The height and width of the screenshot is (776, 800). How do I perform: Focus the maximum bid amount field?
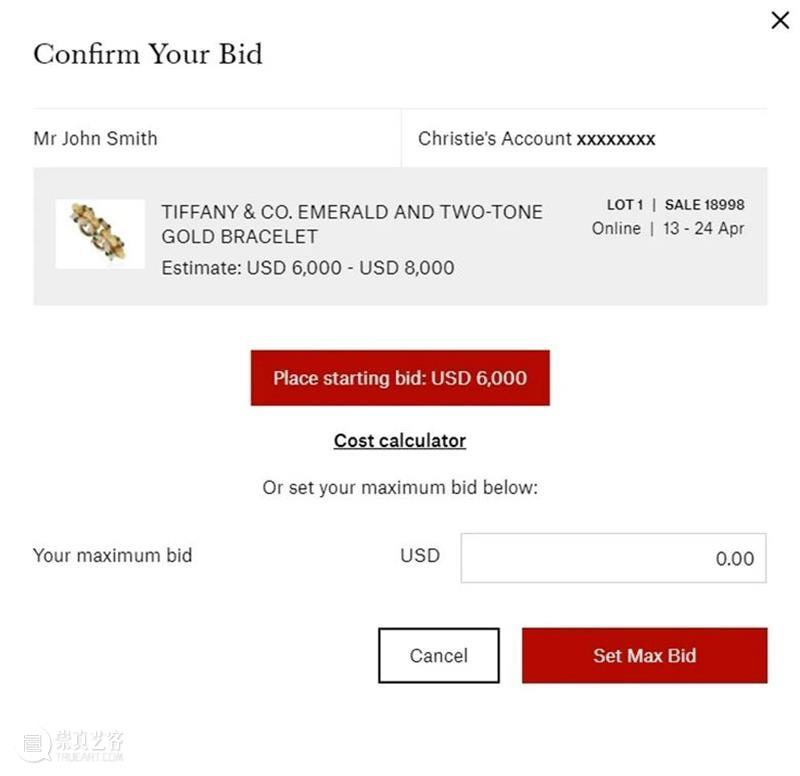coord(613,558)
